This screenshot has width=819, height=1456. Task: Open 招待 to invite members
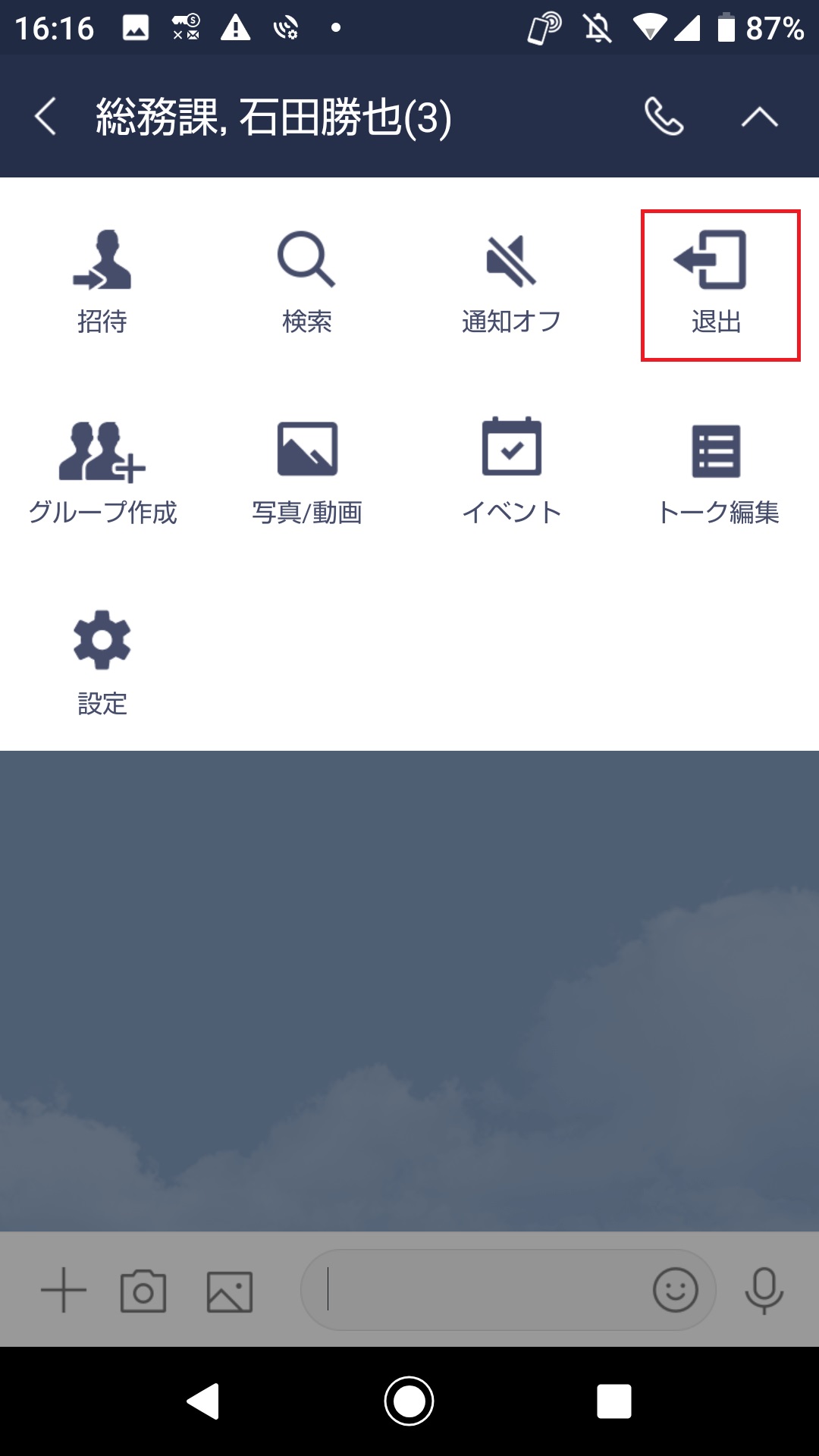pos(102,282)
